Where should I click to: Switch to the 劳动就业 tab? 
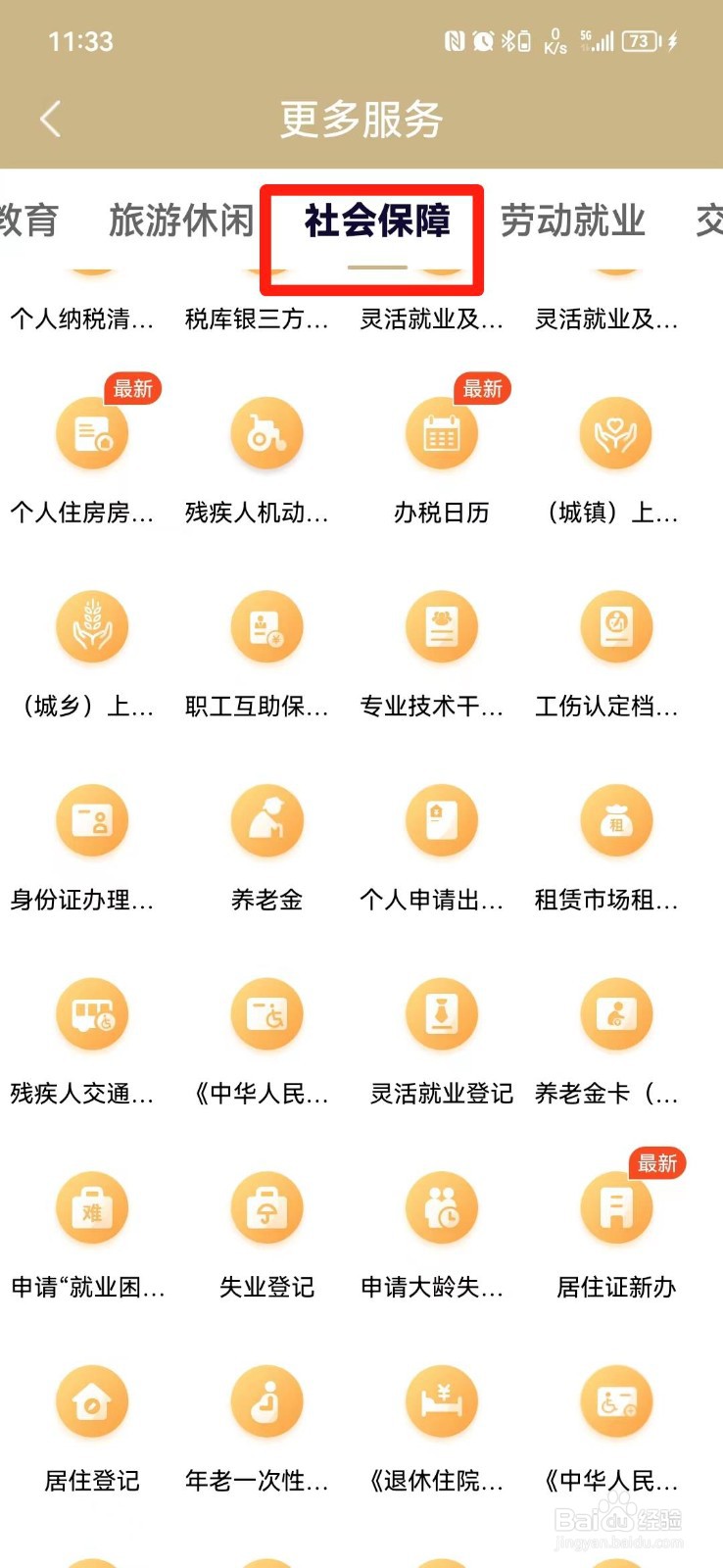[x=572, y=221]
